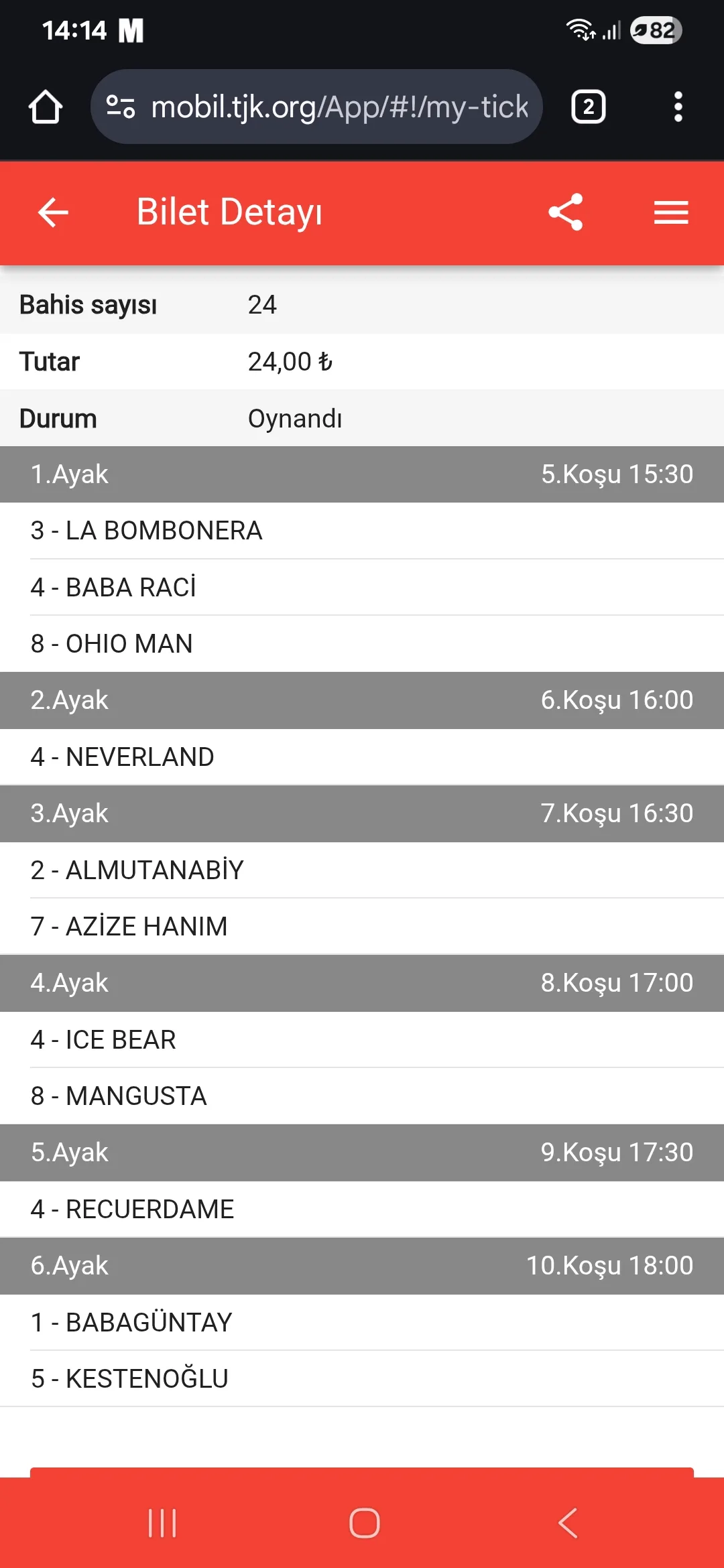Open the browser overflow menu
724x1568 pixels.
(678, 107)
